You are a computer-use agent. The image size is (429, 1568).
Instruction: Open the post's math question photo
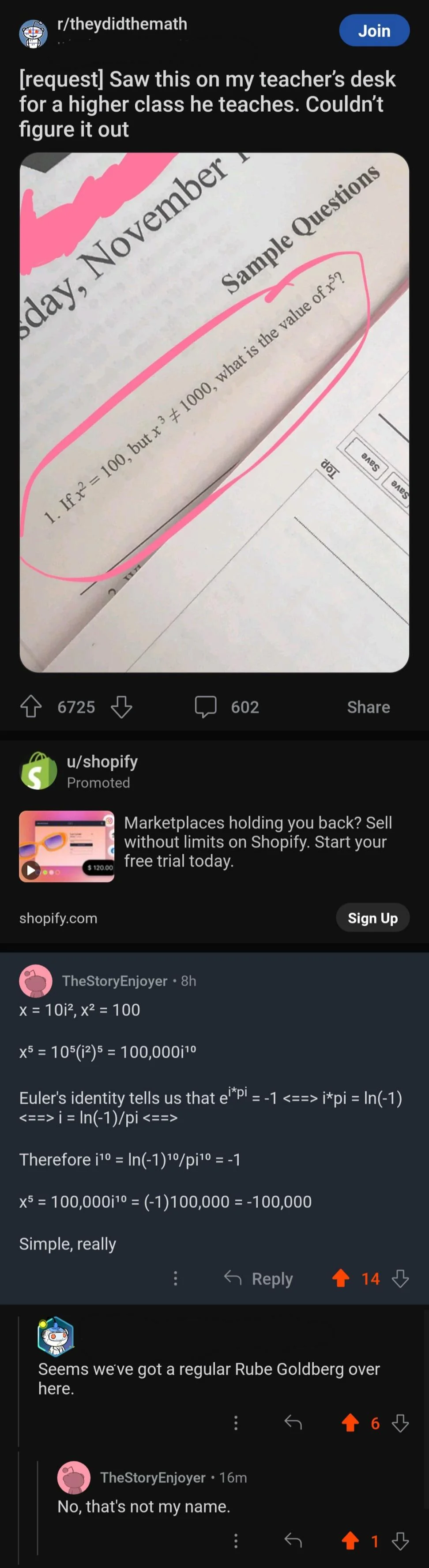pos(214,412)
